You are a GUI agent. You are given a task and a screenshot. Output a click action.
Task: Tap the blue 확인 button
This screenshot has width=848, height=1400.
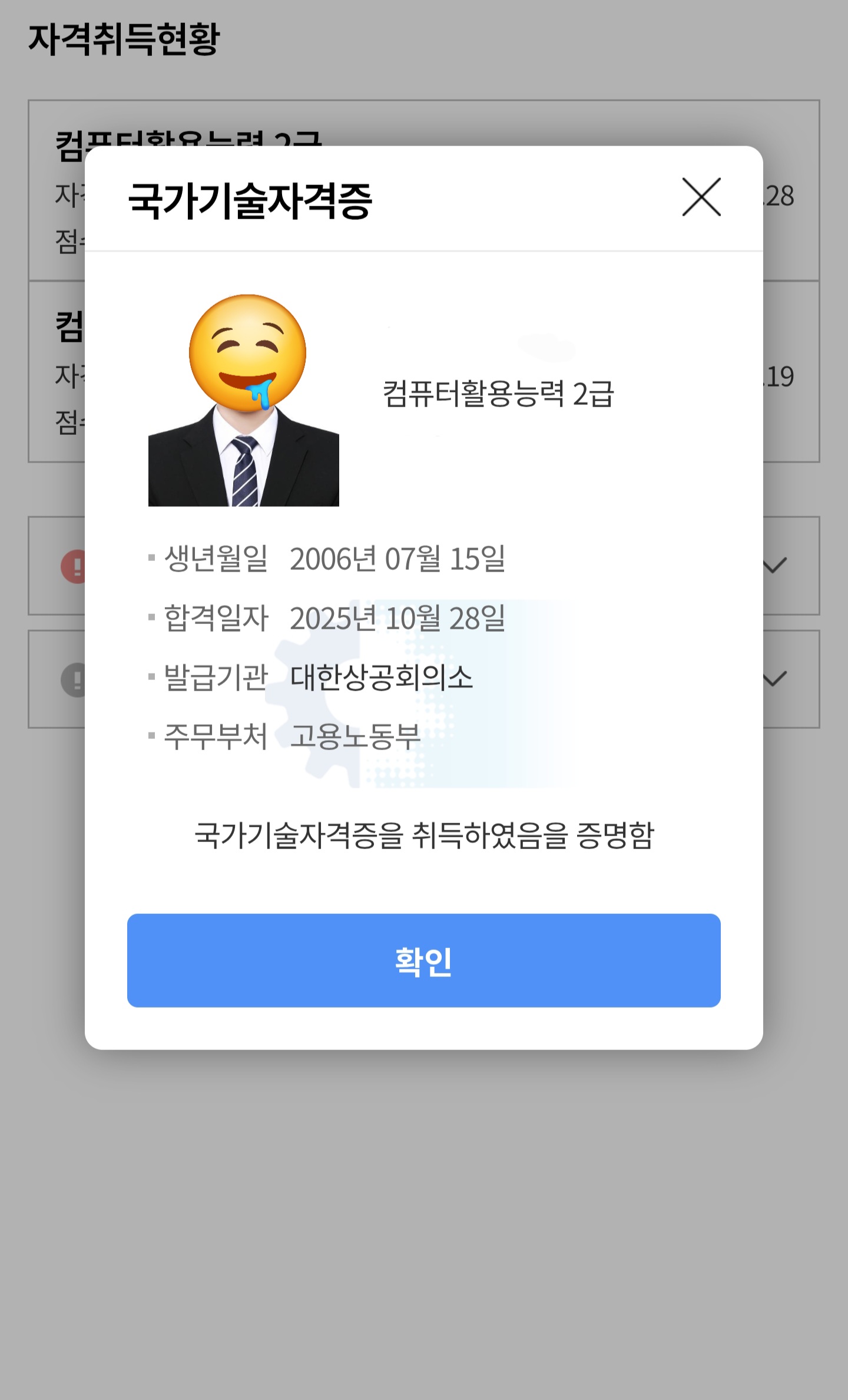click(423, 960)
